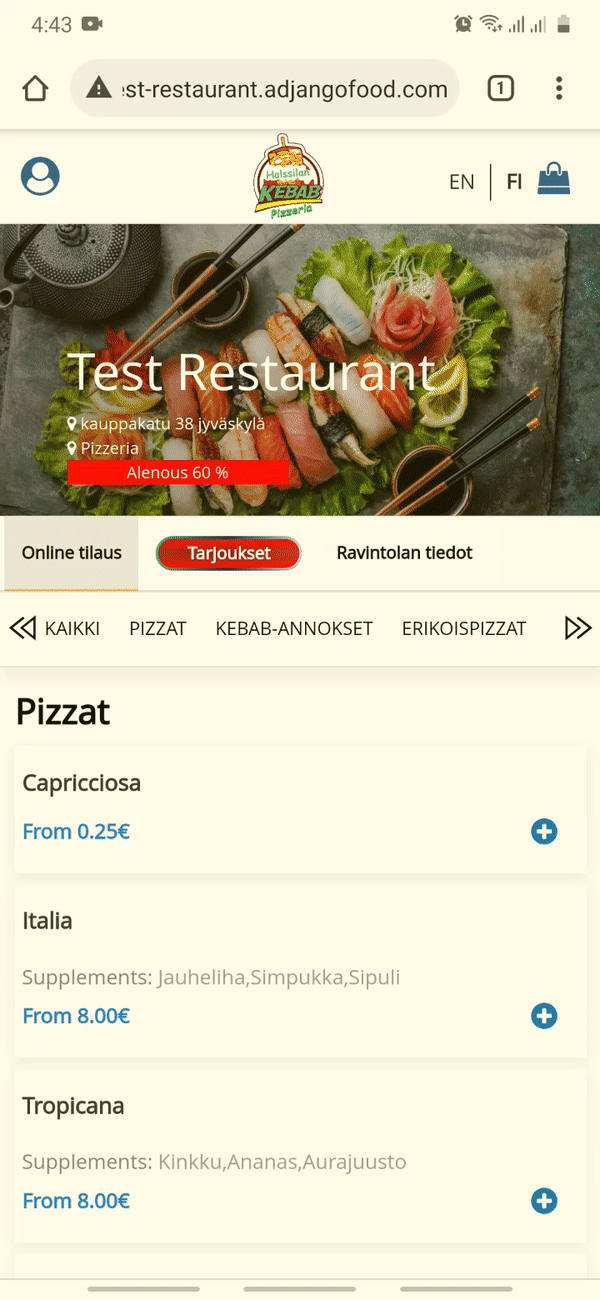This screenshot has height=1300, width=600.
Task: Add Capricciosa pizza to order
Action: coord(544,831)
